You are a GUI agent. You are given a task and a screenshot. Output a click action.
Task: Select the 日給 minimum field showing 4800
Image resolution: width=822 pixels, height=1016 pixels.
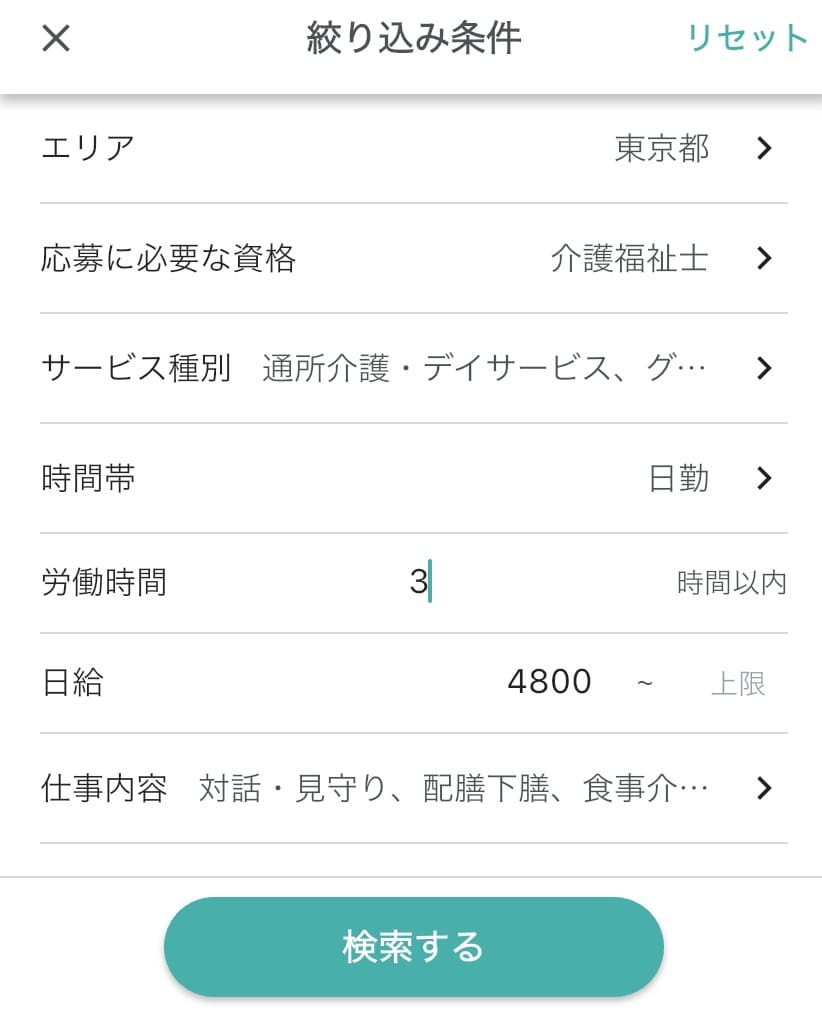(551, 681)
